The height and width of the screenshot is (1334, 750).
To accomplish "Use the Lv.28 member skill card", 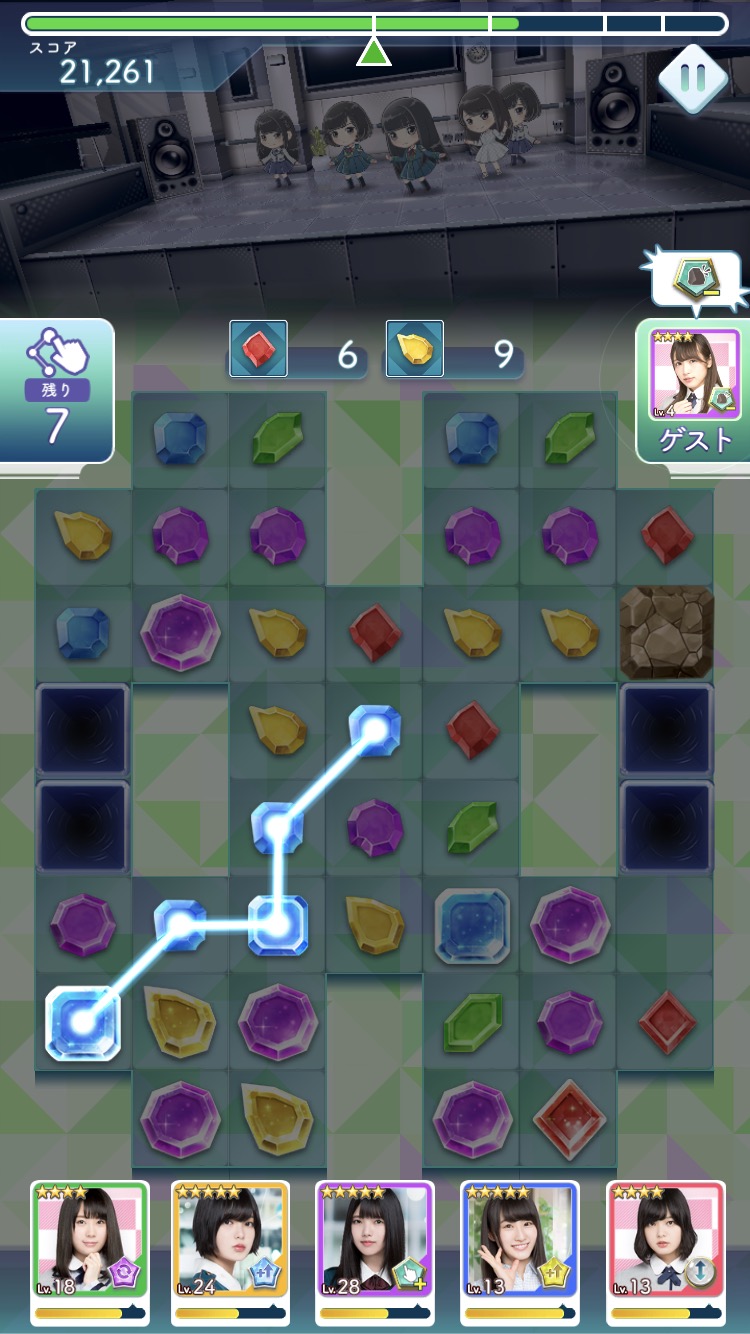I will coord(375,1250).
